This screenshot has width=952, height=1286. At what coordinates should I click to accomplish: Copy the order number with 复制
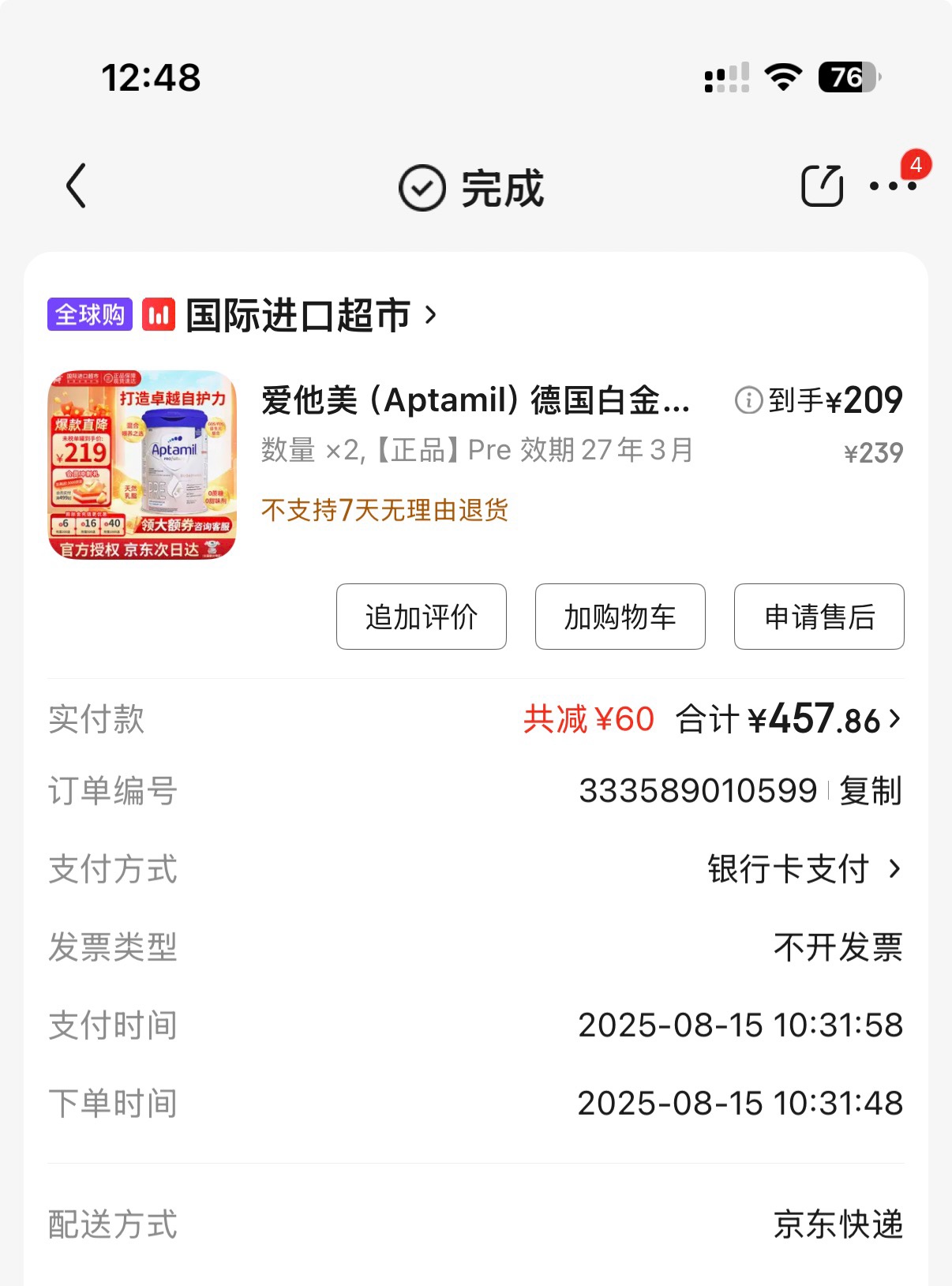coord(870,791)
